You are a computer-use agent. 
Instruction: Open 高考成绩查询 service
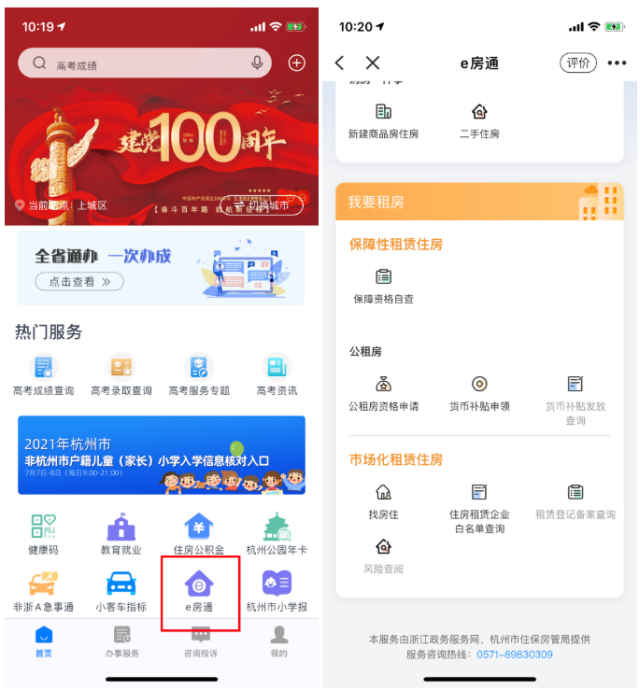[43, 376]
